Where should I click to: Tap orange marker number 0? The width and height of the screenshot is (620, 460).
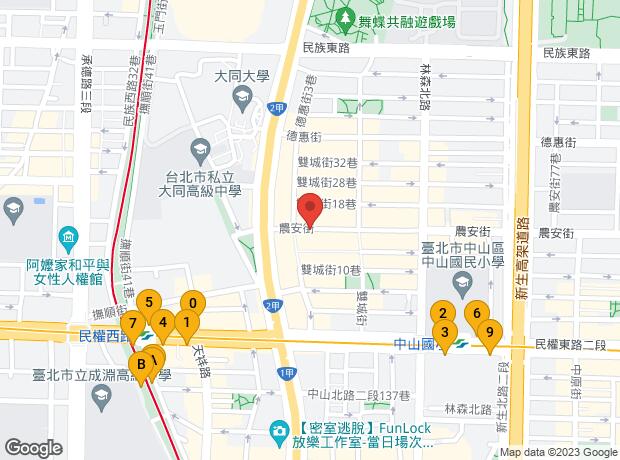tap(192, 303)
